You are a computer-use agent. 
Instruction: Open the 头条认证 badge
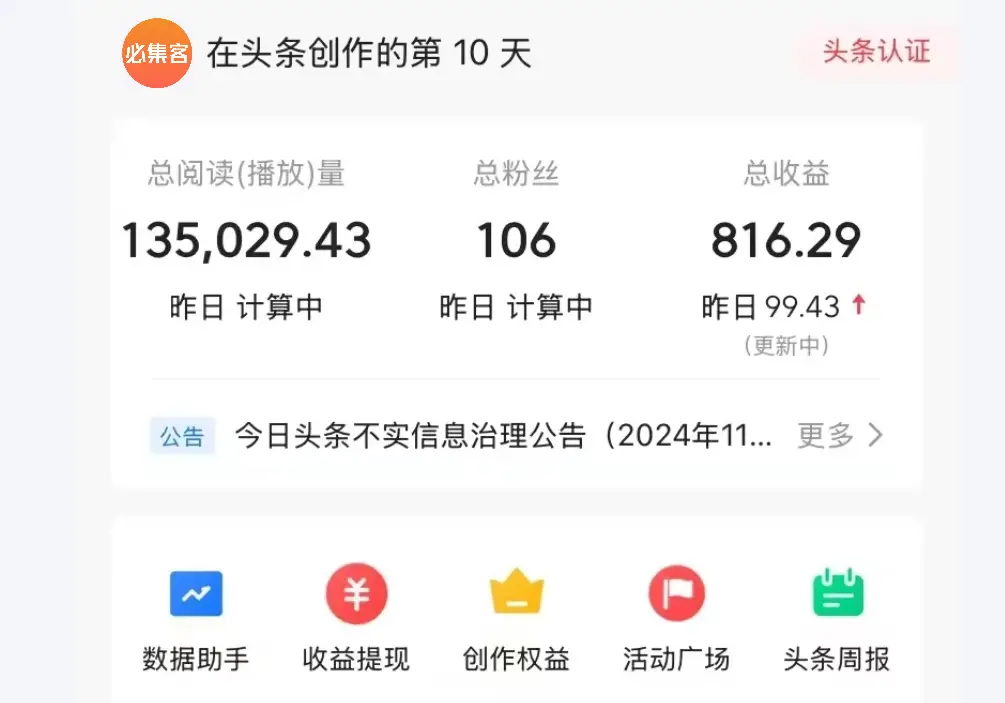[x=876, y=52]
